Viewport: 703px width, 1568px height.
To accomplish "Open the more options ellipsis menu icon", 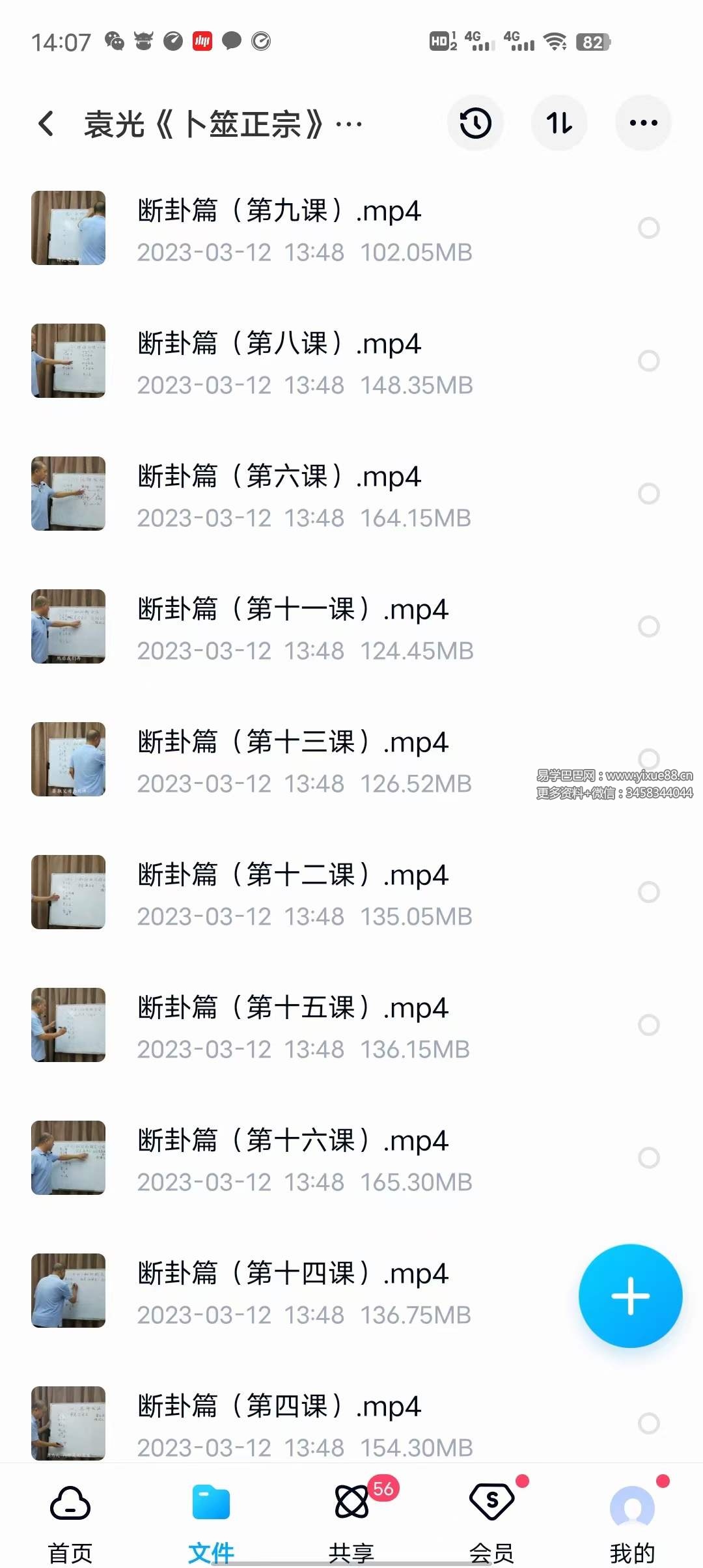I will point(643,122).
